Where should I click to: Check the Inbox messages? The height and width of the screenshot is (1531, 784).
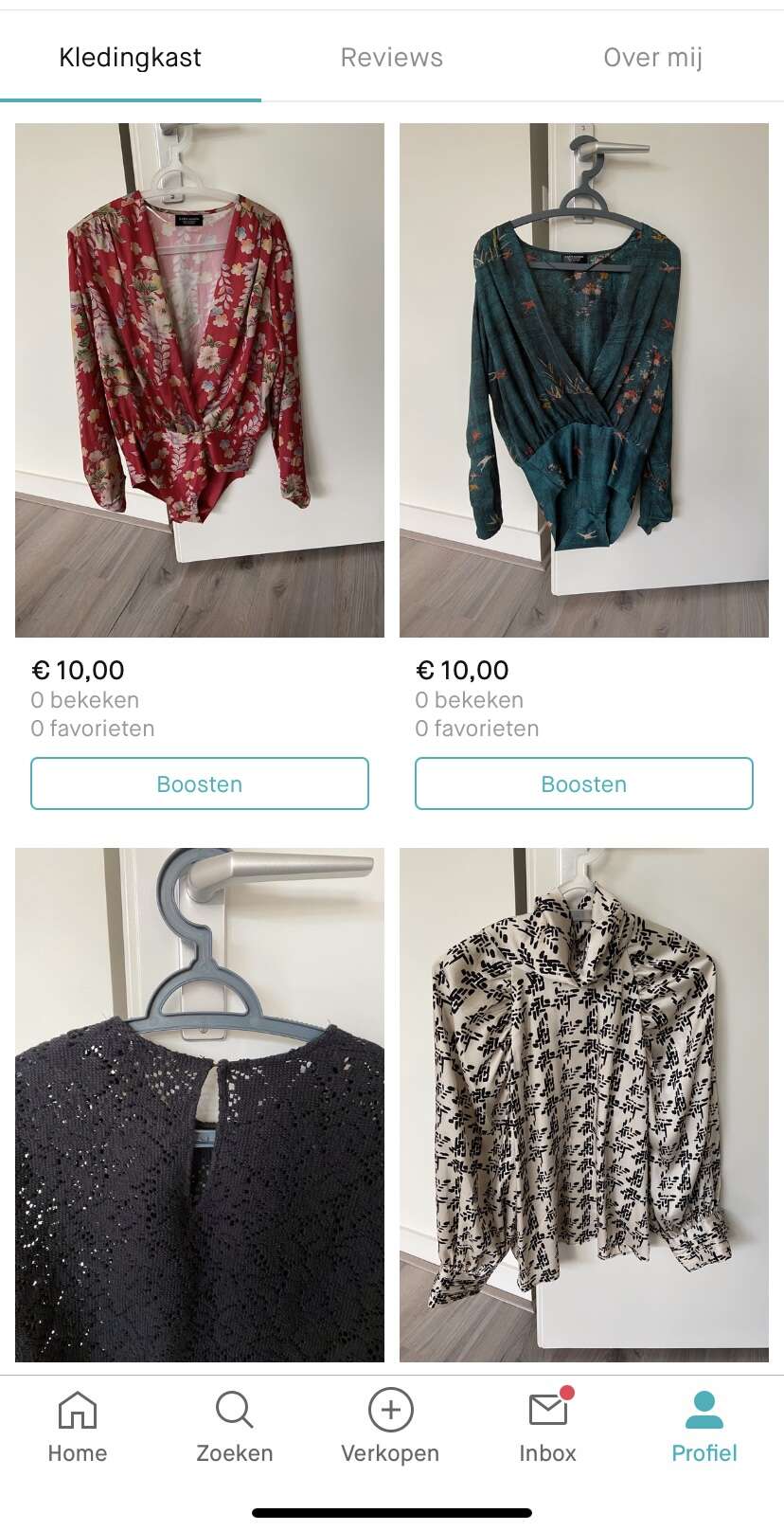547,1426
